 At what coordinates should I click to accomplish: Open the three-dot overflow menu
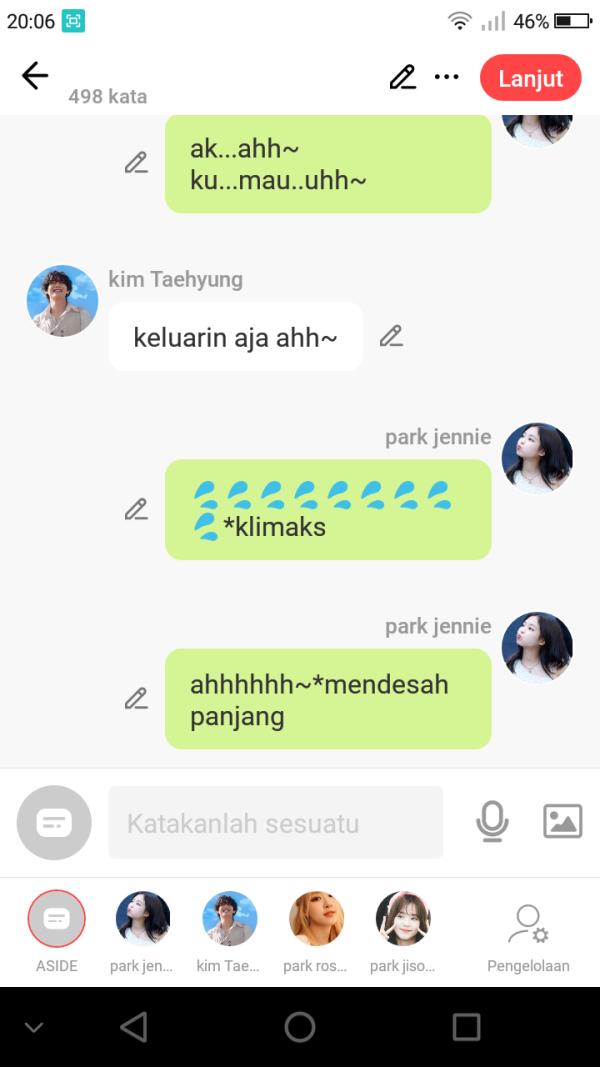446,77
